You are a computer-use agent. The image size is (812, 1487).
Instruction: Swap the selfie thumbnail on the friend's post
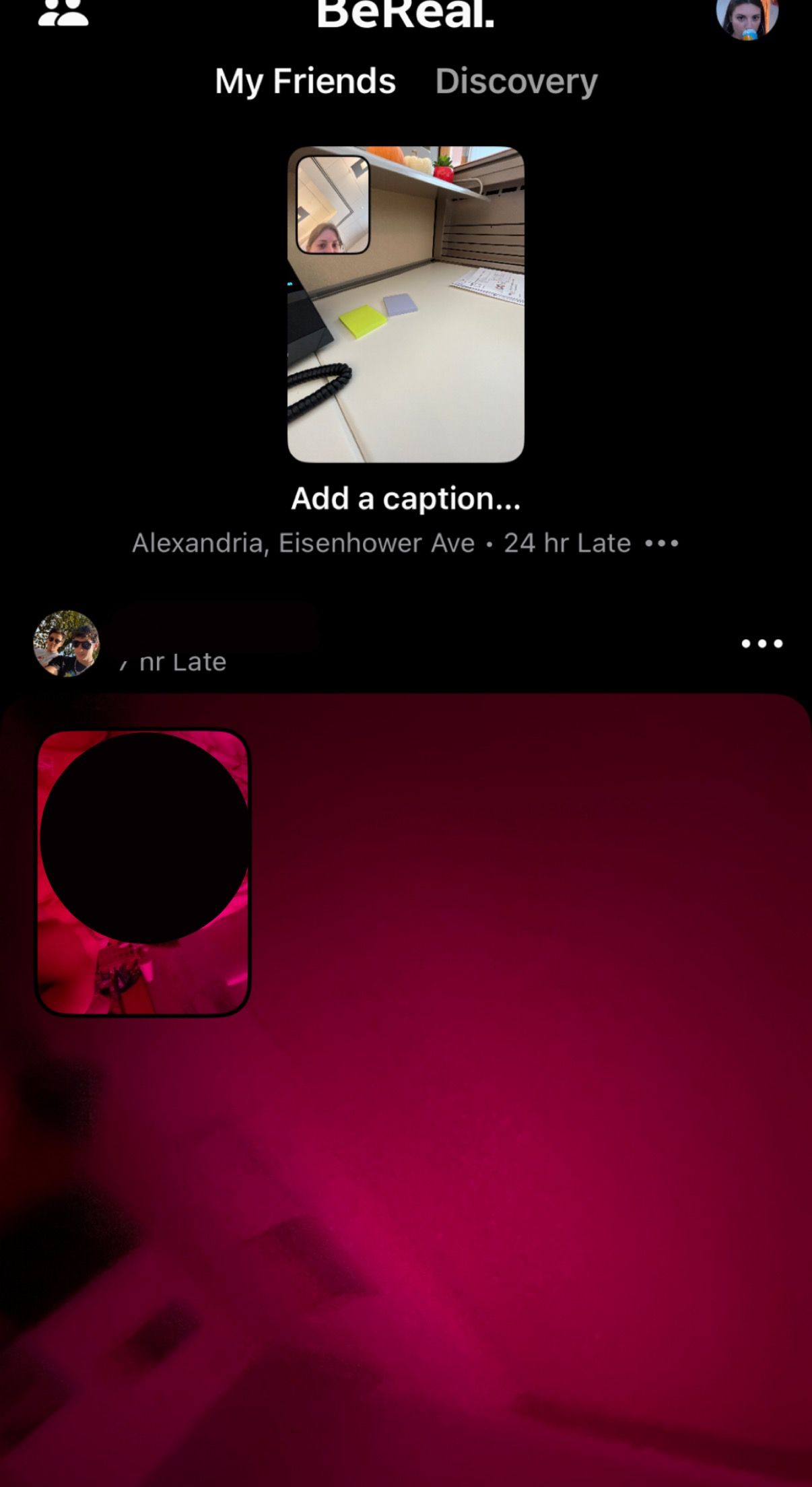click(x=143, y=872)
